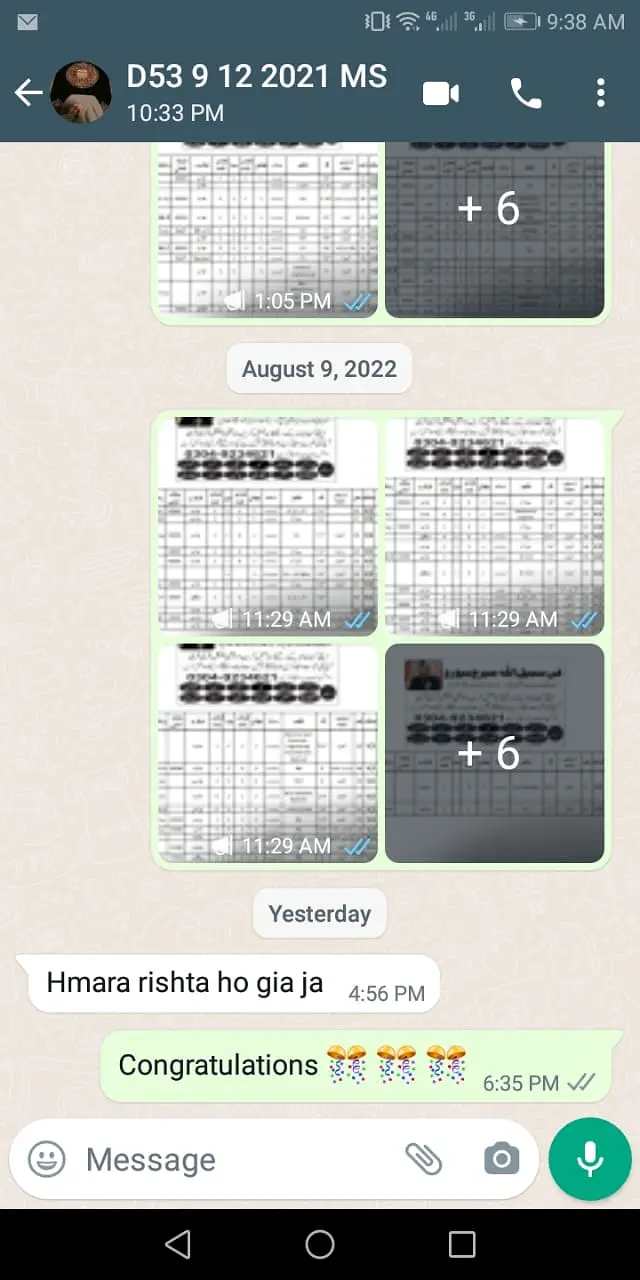Screen dimensions: 640x1280
Task: Start a voice call
Action: 526,94
